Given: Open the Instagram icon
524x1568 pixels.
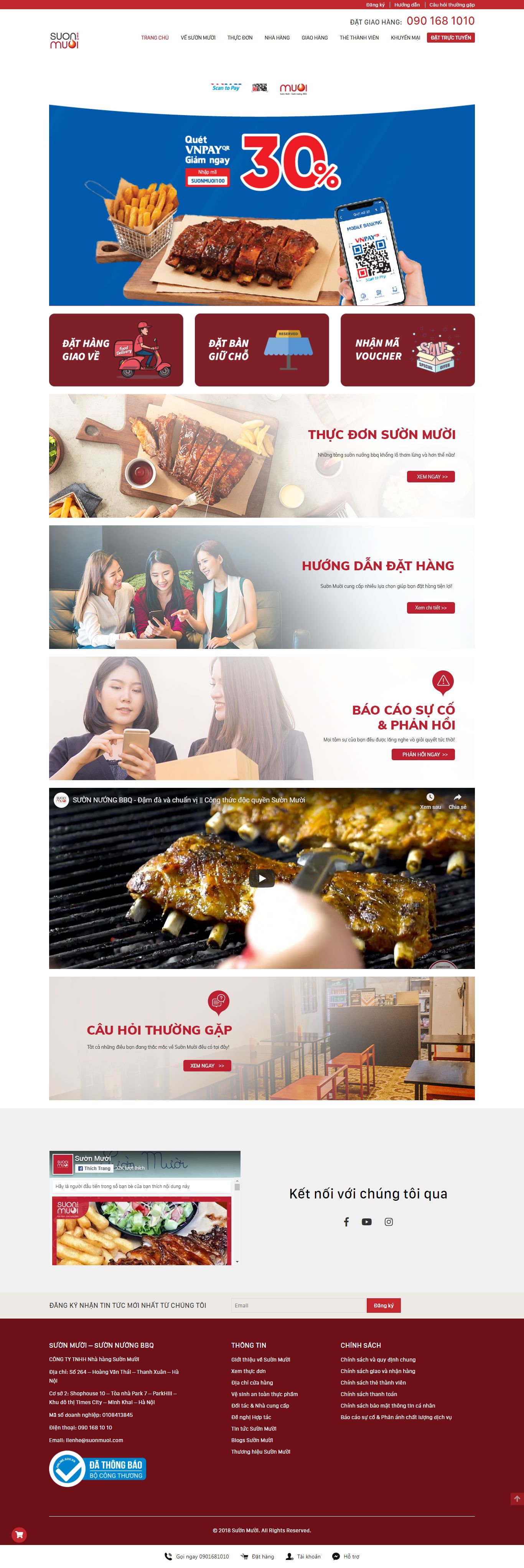Looking at the screenshot, I should (388, 1221).
